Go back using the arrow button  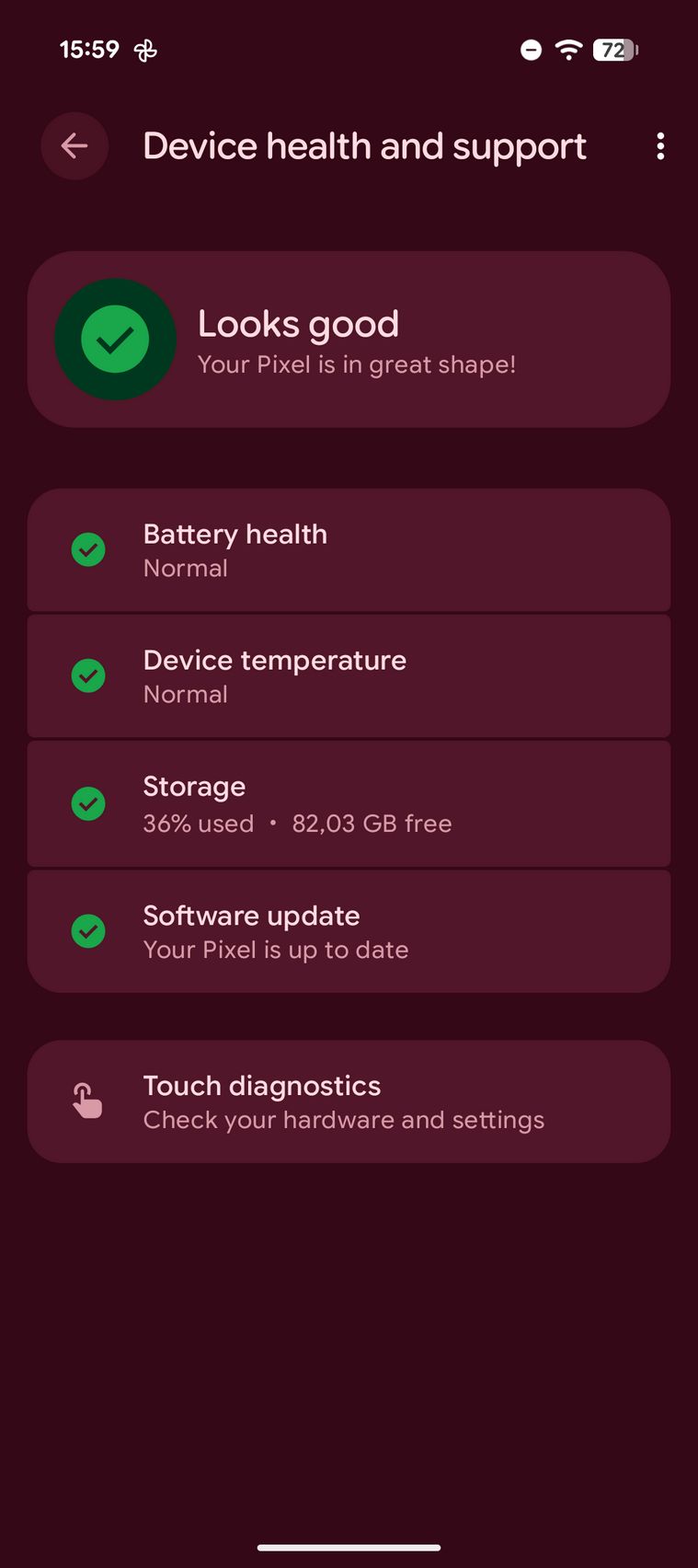[74, 146]
